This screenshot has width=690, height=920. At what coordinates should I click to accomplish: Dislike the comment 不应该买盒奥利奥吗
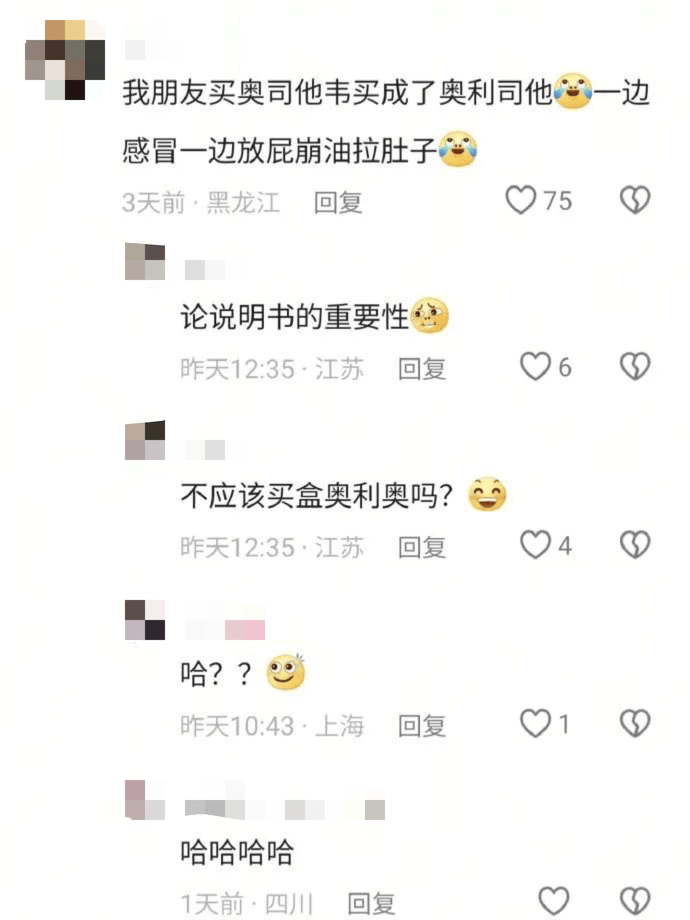[635, 545]
